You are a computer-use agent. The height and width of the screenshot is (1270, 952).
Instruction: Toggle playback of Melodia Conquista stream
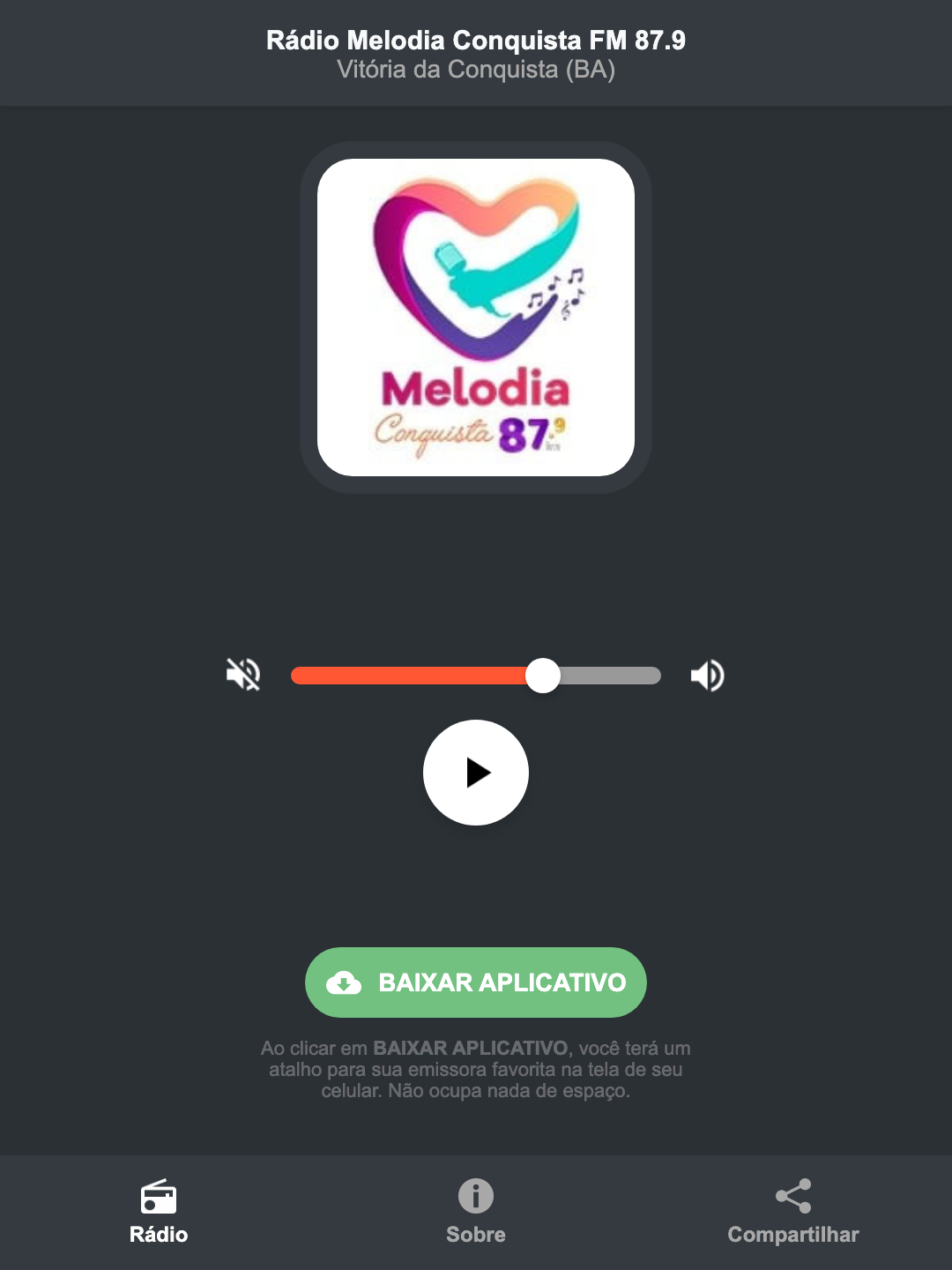click(x=476, y=773)
